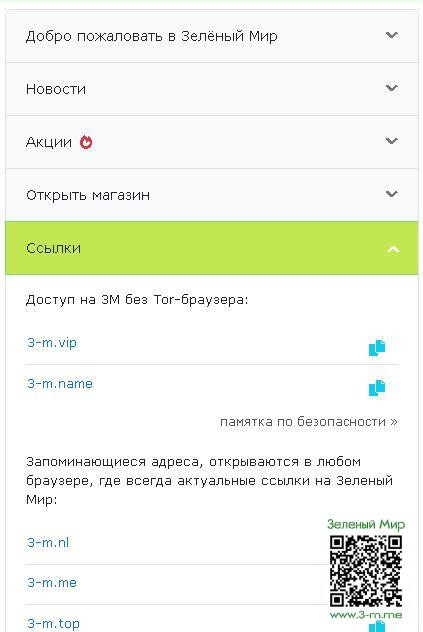Expand the Новости section
The width and height of the screenshot is (423, 632).
tap(212, 89)
